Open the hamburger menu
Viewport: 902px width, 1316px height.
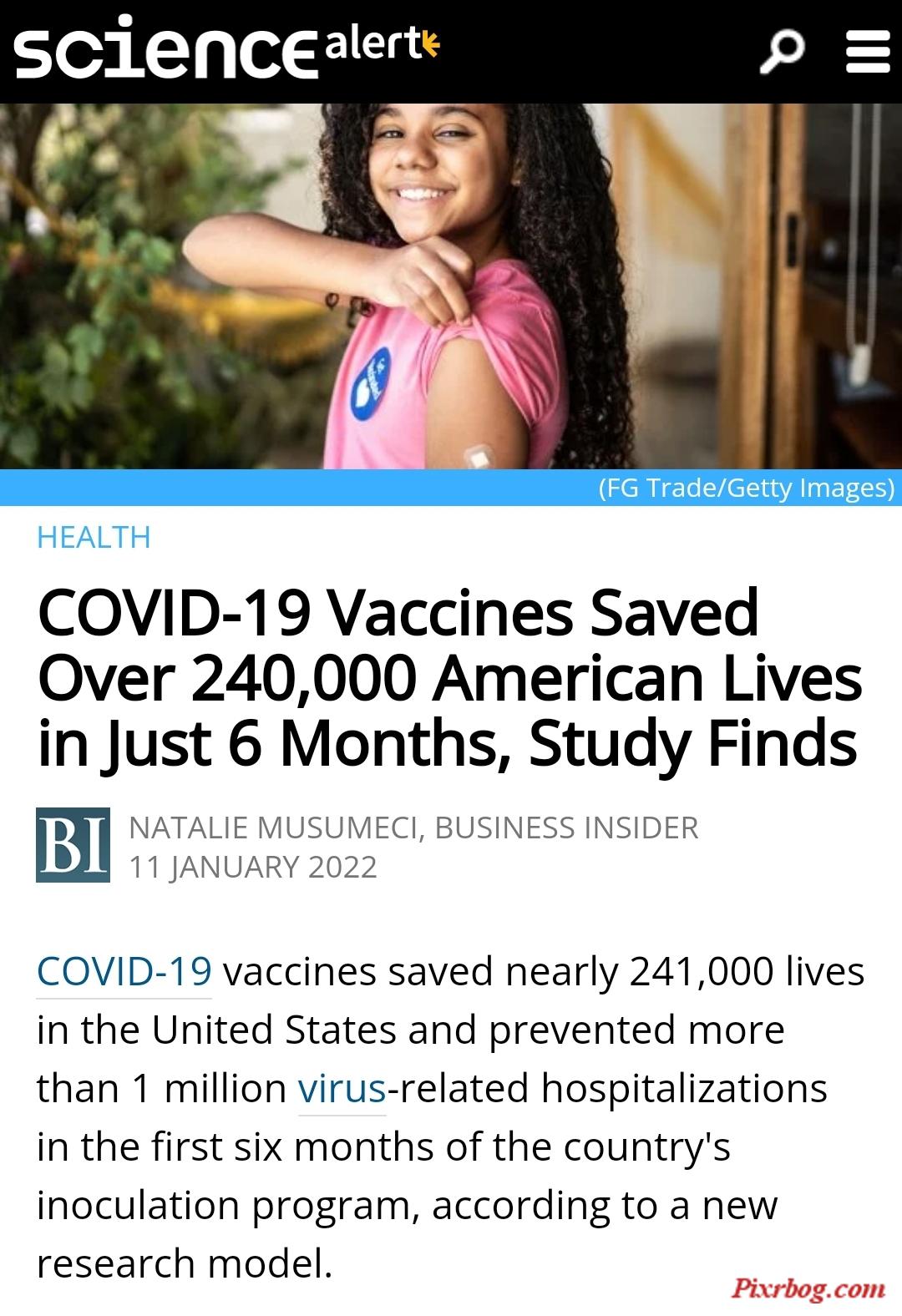coord(867,52)
